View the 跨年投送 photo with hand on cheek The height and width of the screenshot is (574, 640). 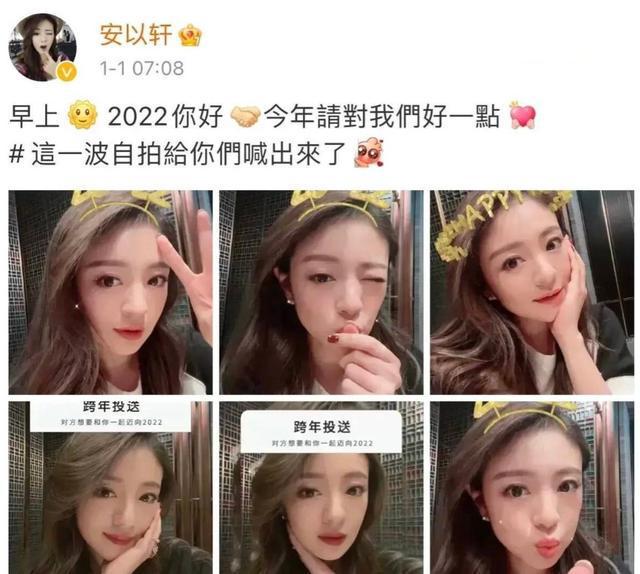pos(110,487)
